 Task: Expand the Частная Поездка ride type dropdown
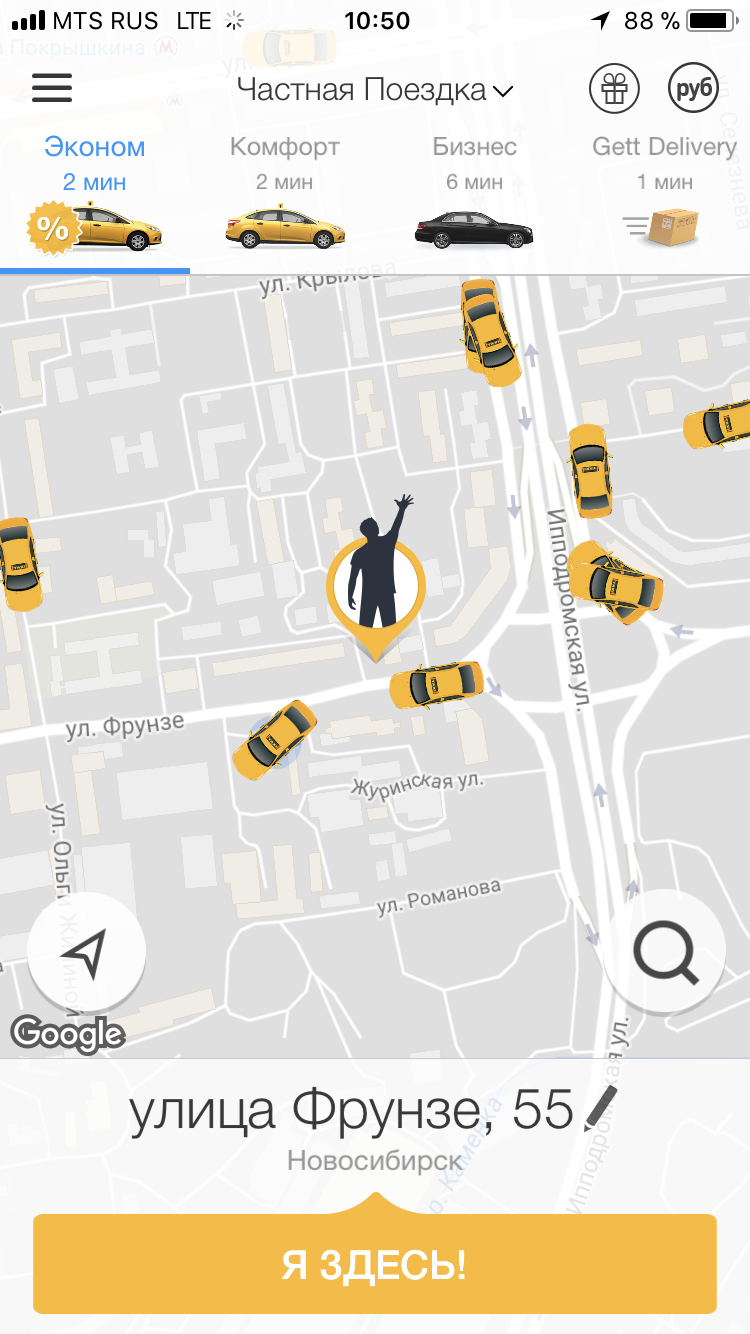375,90
